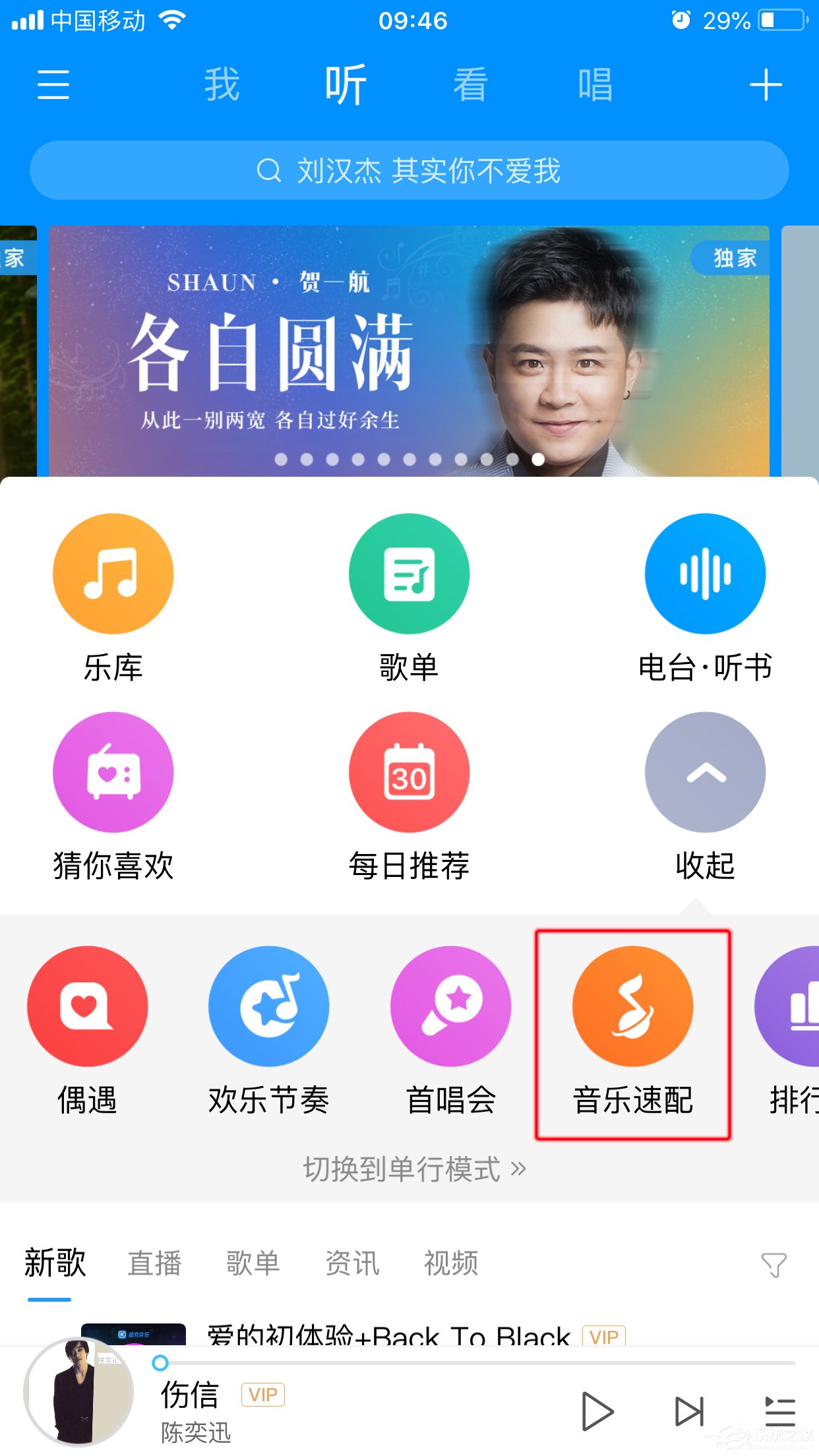Skip to the next track

click(x=689, y=1412)
